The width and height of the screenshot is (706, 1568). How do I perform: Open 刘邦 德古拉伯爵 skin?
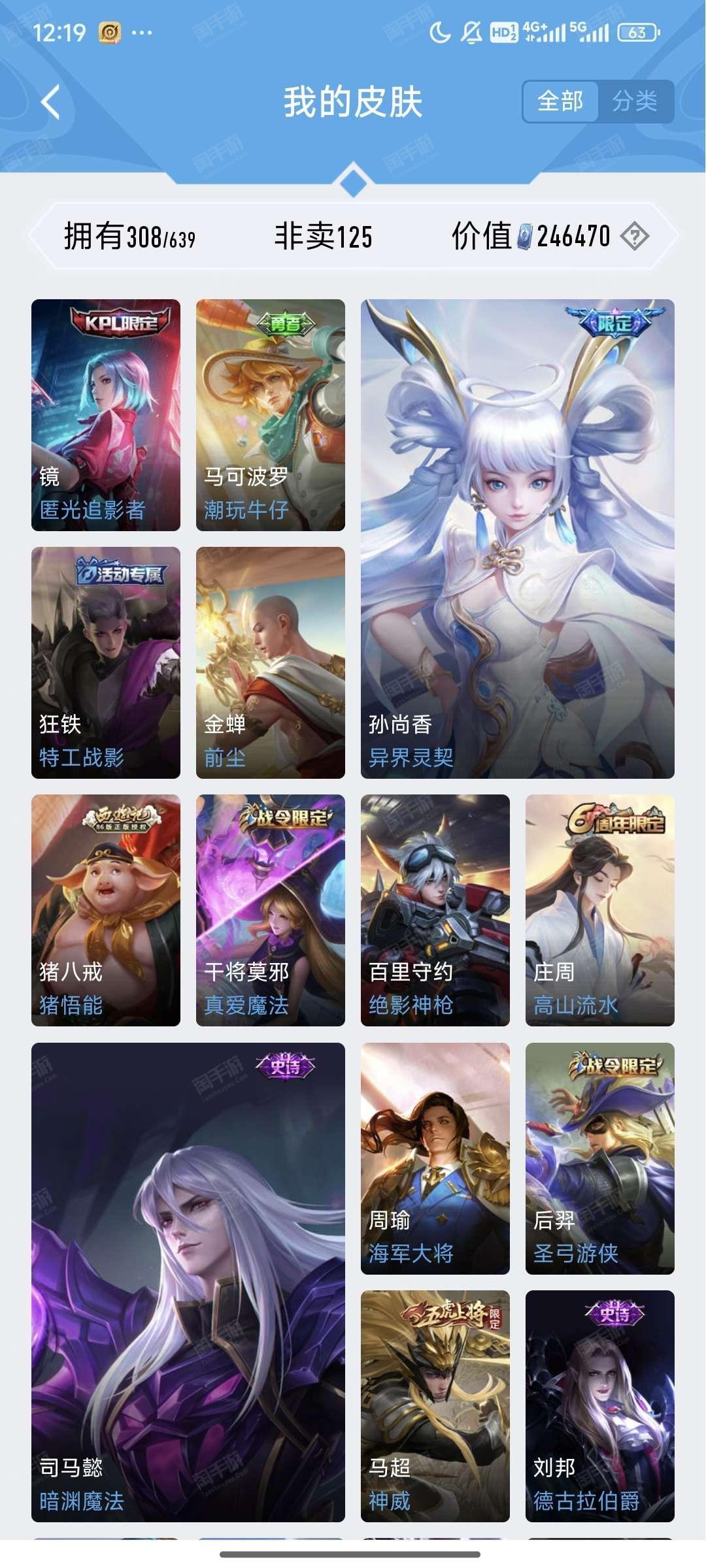pos(600,1406)
